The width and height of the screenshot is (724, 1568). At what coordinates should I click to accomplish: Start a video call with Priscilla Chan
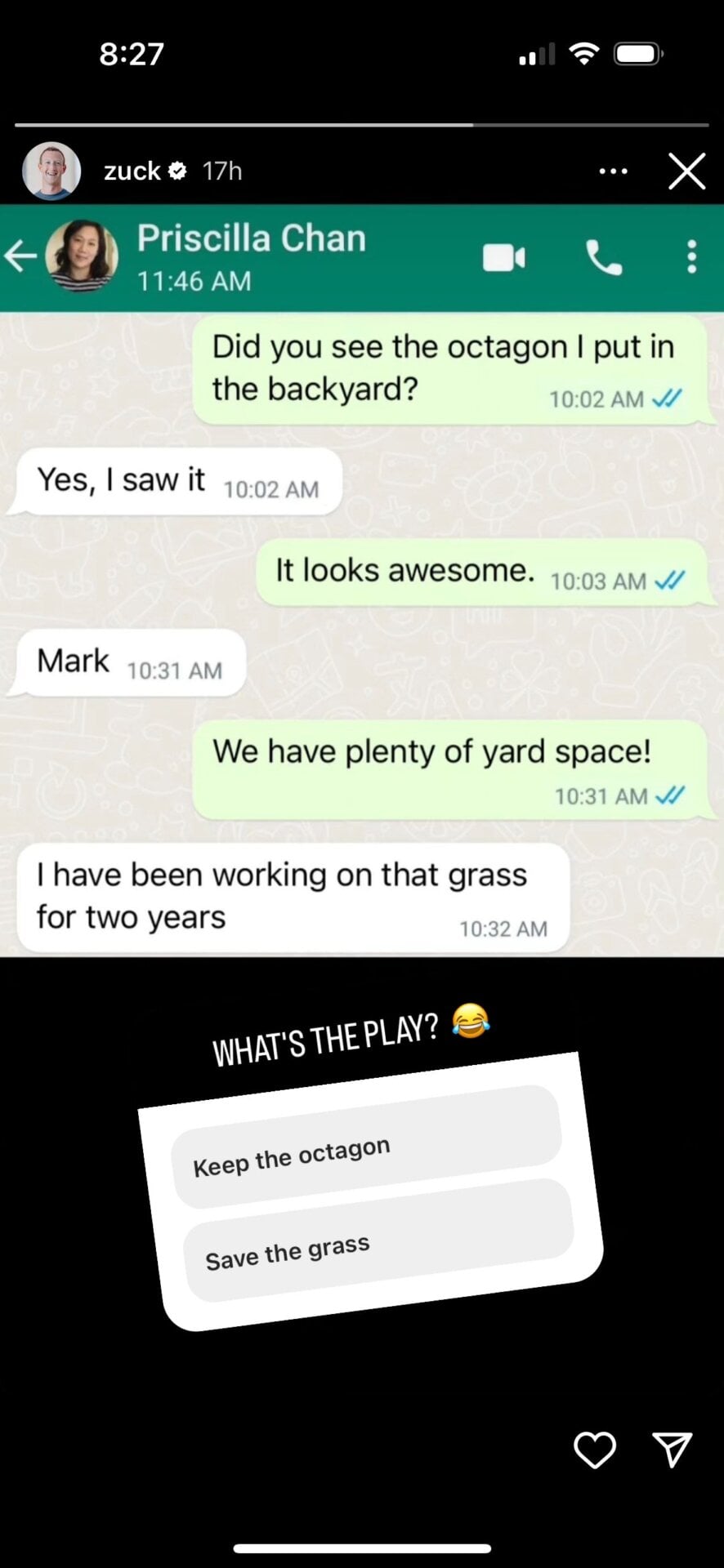[503, 257]
